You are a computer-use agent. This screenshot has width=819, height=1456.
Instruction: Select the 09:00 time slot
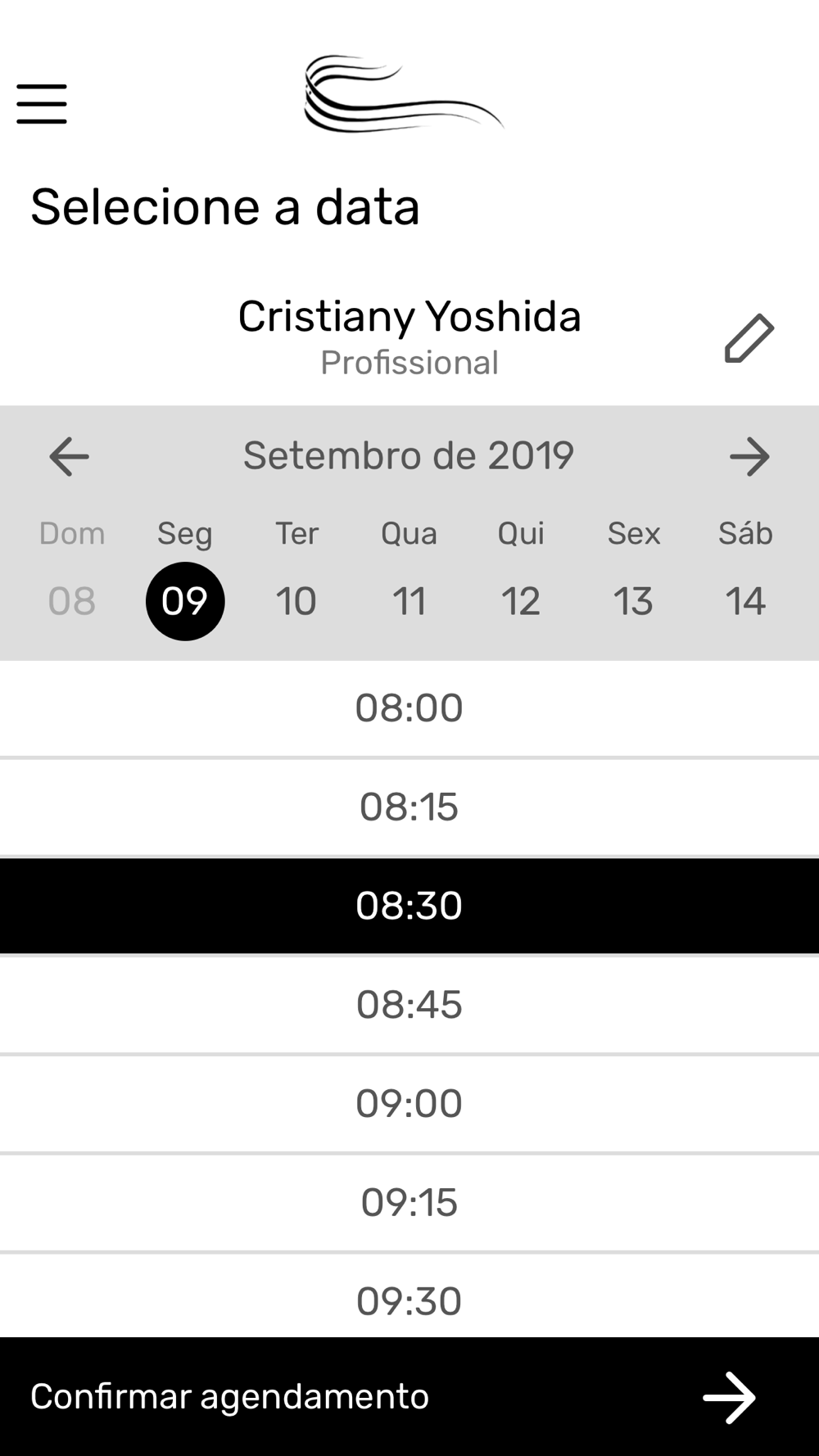click(409, 1104)
